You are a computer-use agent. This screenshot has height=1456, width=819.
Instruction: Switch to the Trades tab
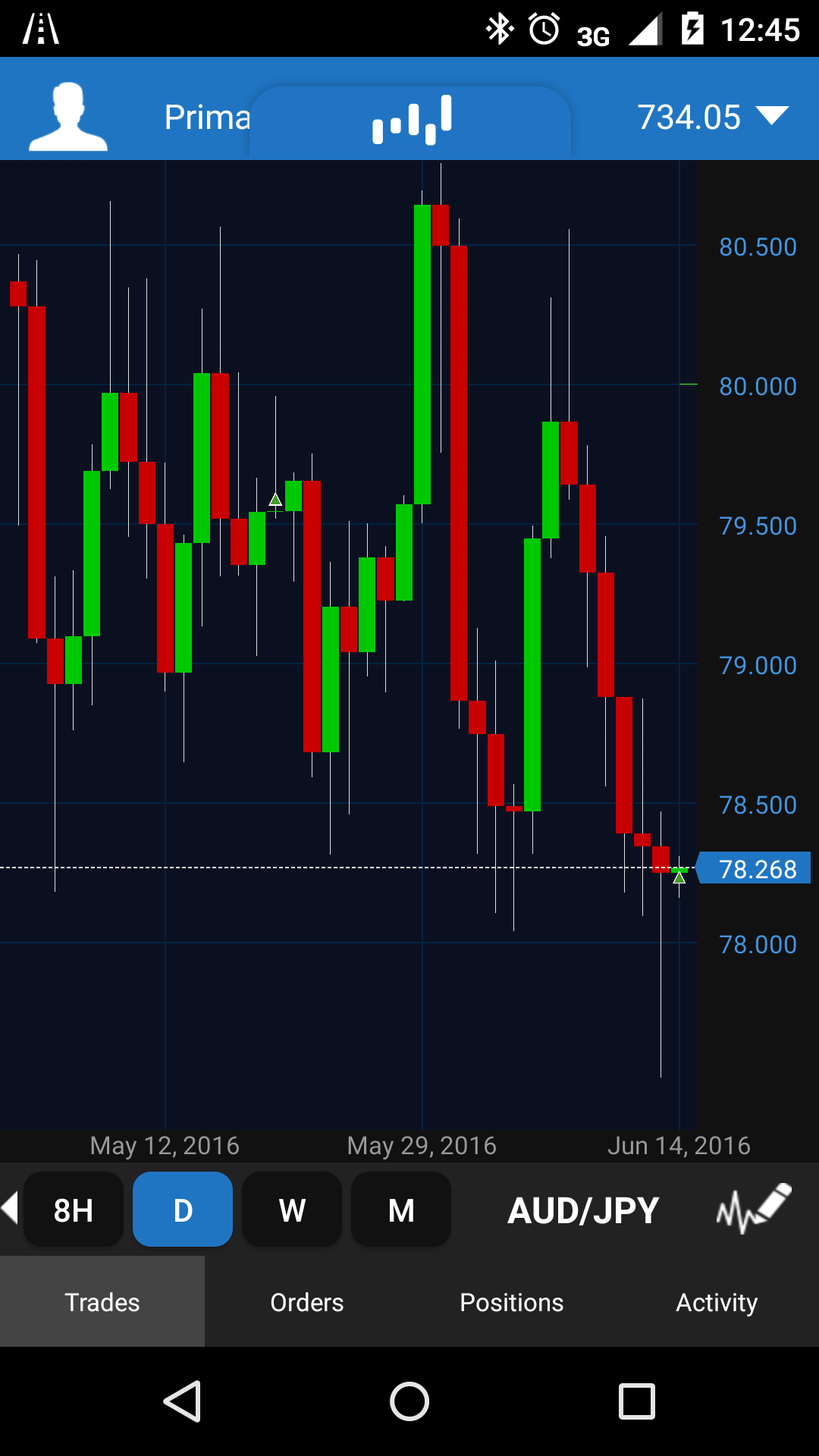click(x=102, y=1302)
